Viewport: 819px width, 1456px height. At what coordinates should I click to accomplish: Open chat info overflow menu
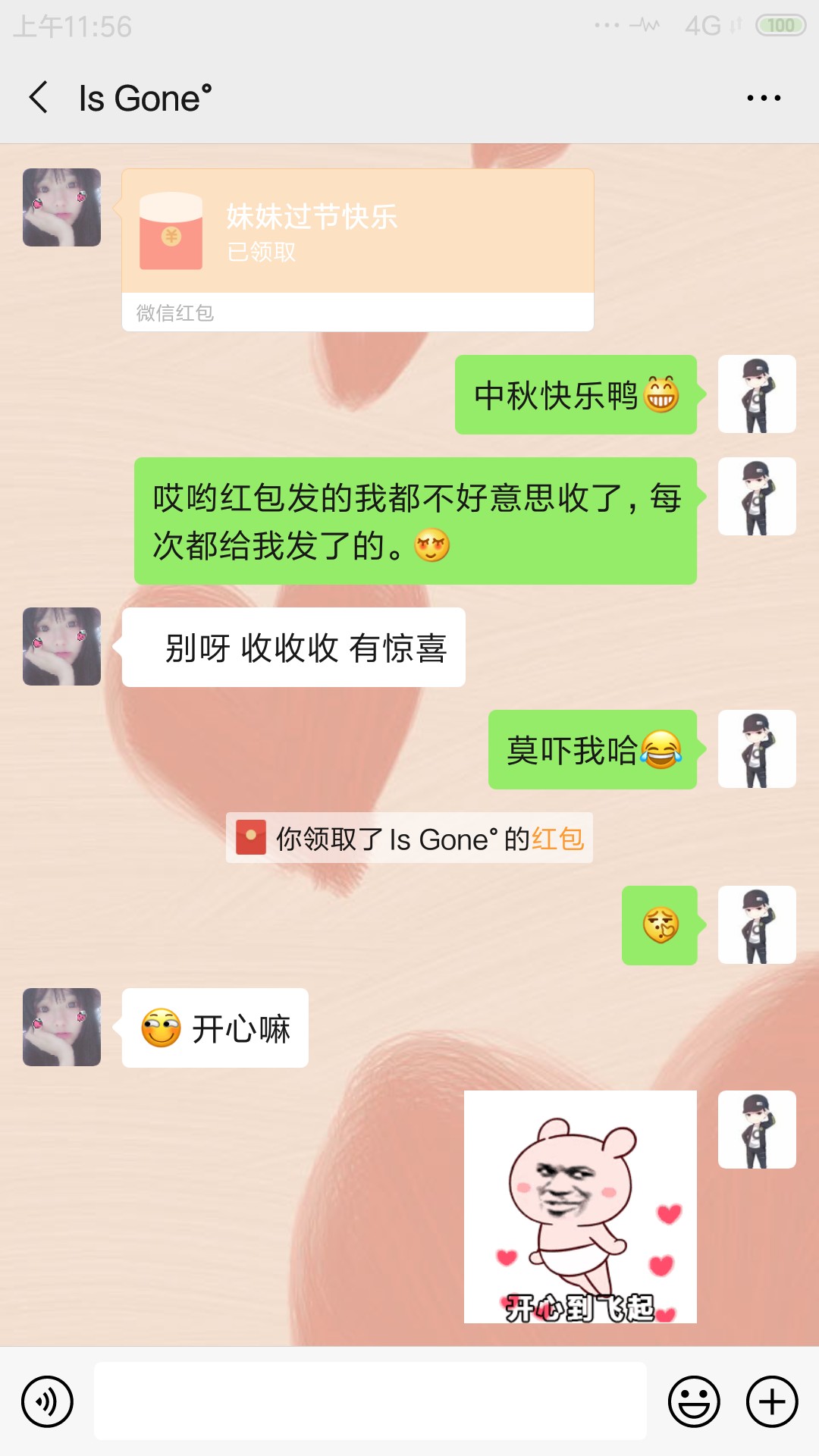pos(763,98)
